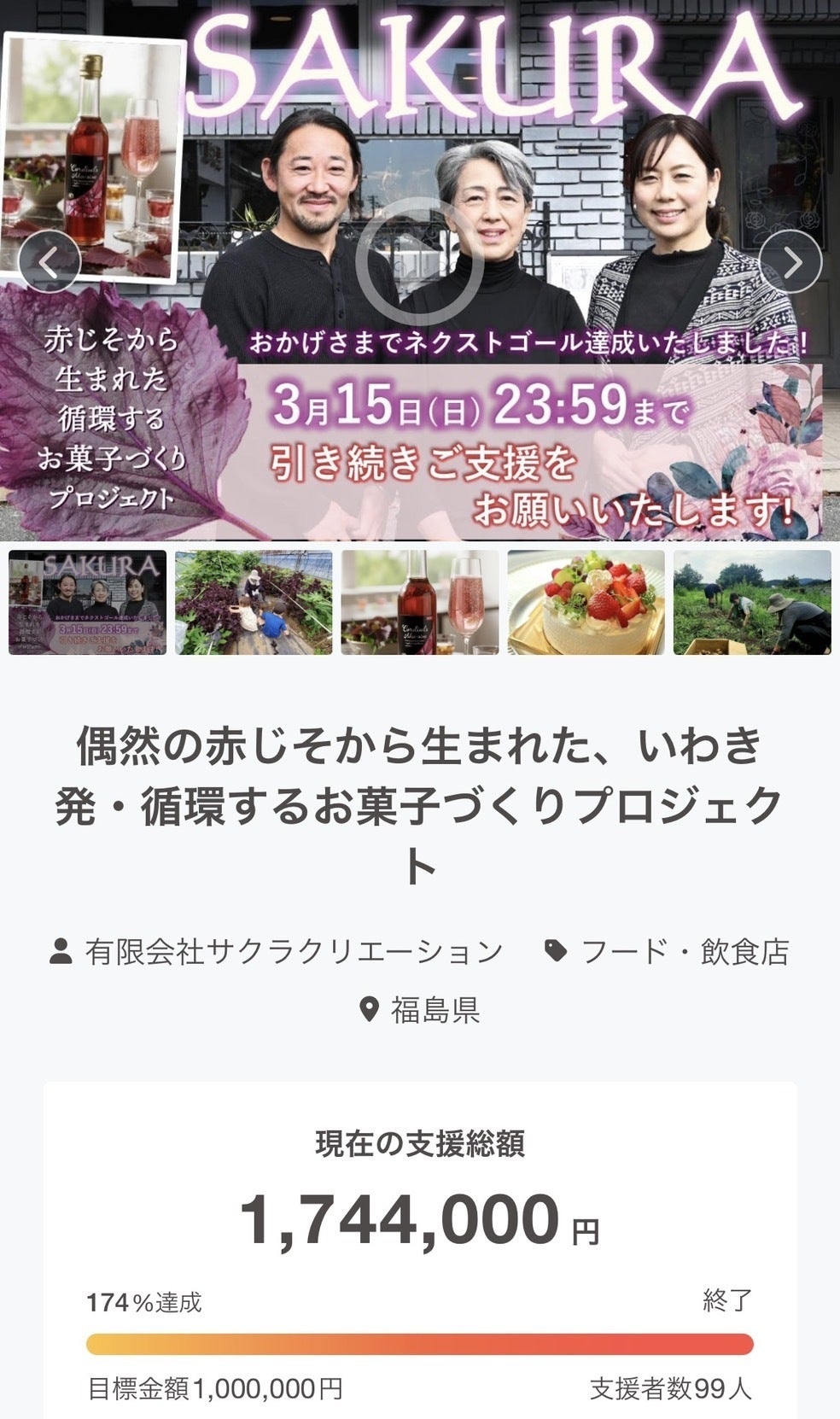Go to the previous carousel image

(50, 262)
